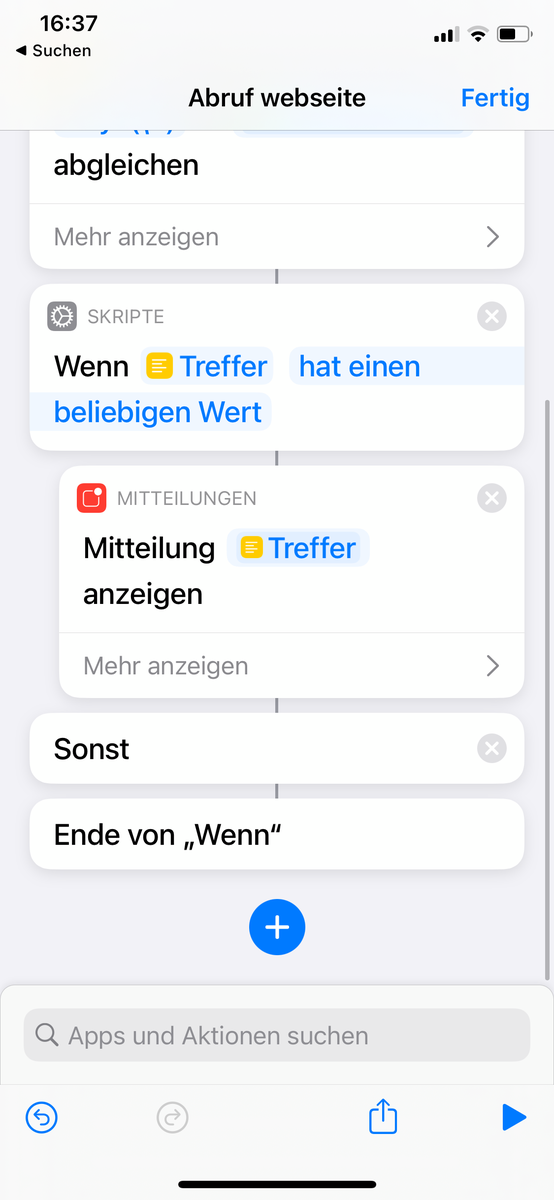Viewport: 554px width, 1200px height.
Task: Tap Fertig to finish editing
Action: [495, 98]
